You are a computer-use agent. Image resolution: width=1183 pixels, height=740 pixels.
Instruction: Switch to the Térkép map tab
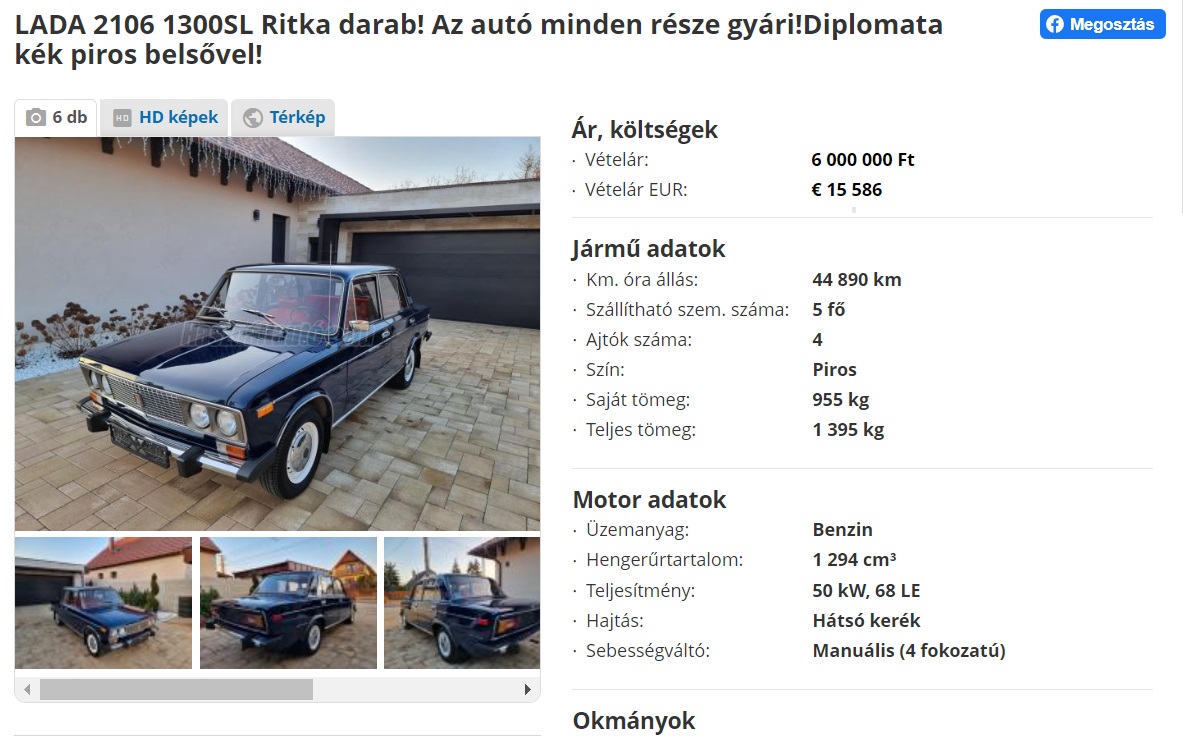pyautogui.click(x=284, y=118)
